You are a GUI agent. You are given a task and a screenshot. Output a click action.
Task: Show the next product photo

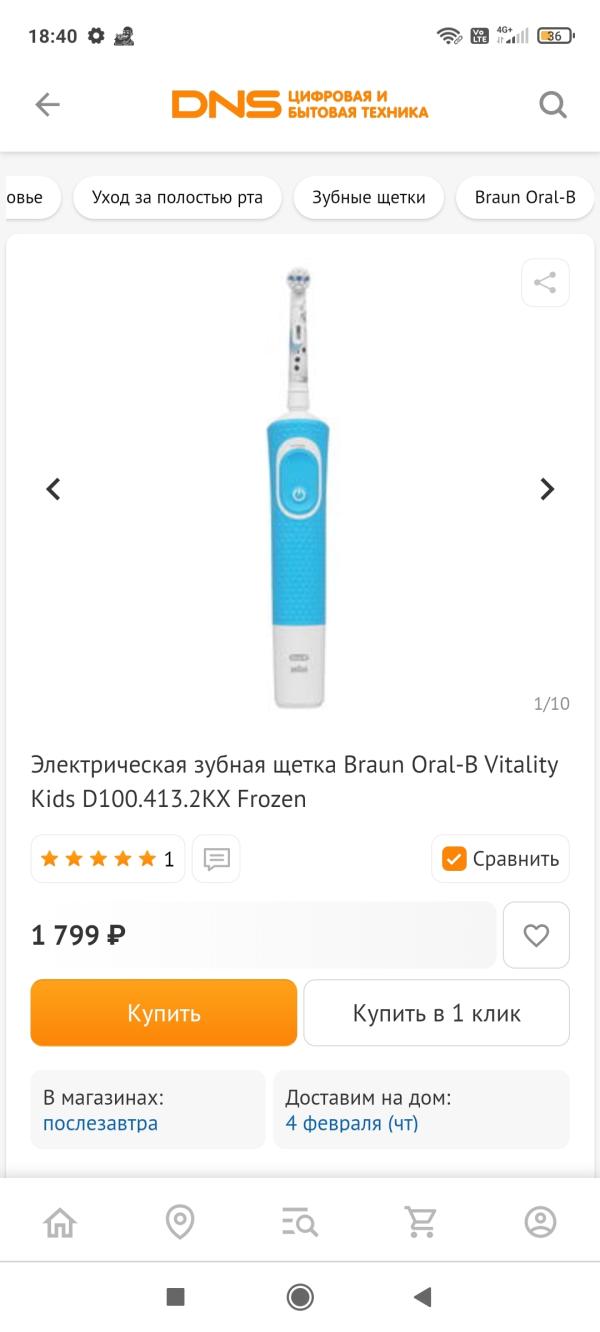pos(547,489)
